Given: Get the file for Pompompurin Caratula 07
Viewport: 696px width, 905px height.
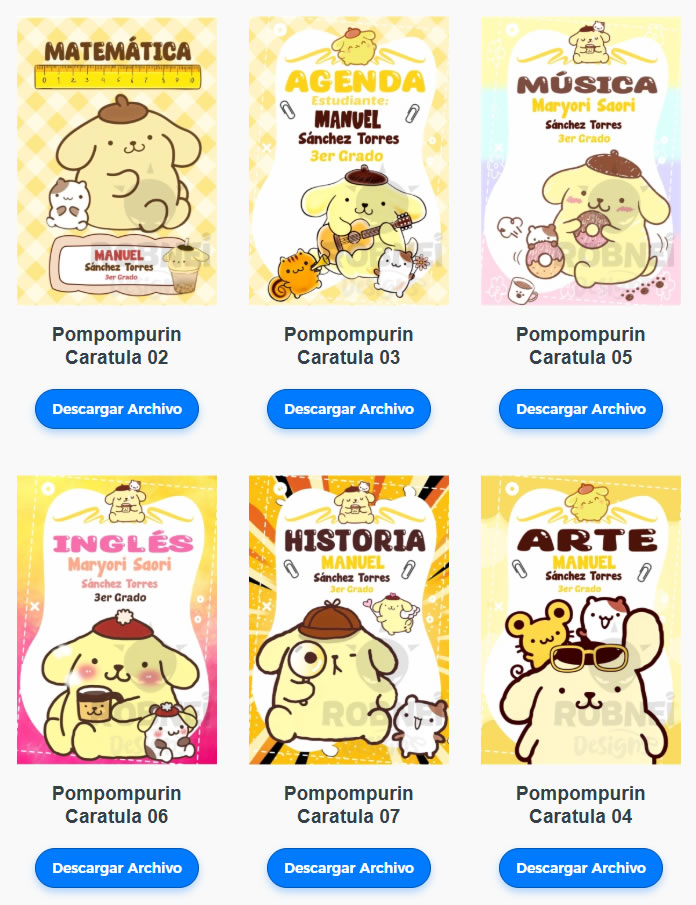Looking at the screenshot, I should click(349, 868).
